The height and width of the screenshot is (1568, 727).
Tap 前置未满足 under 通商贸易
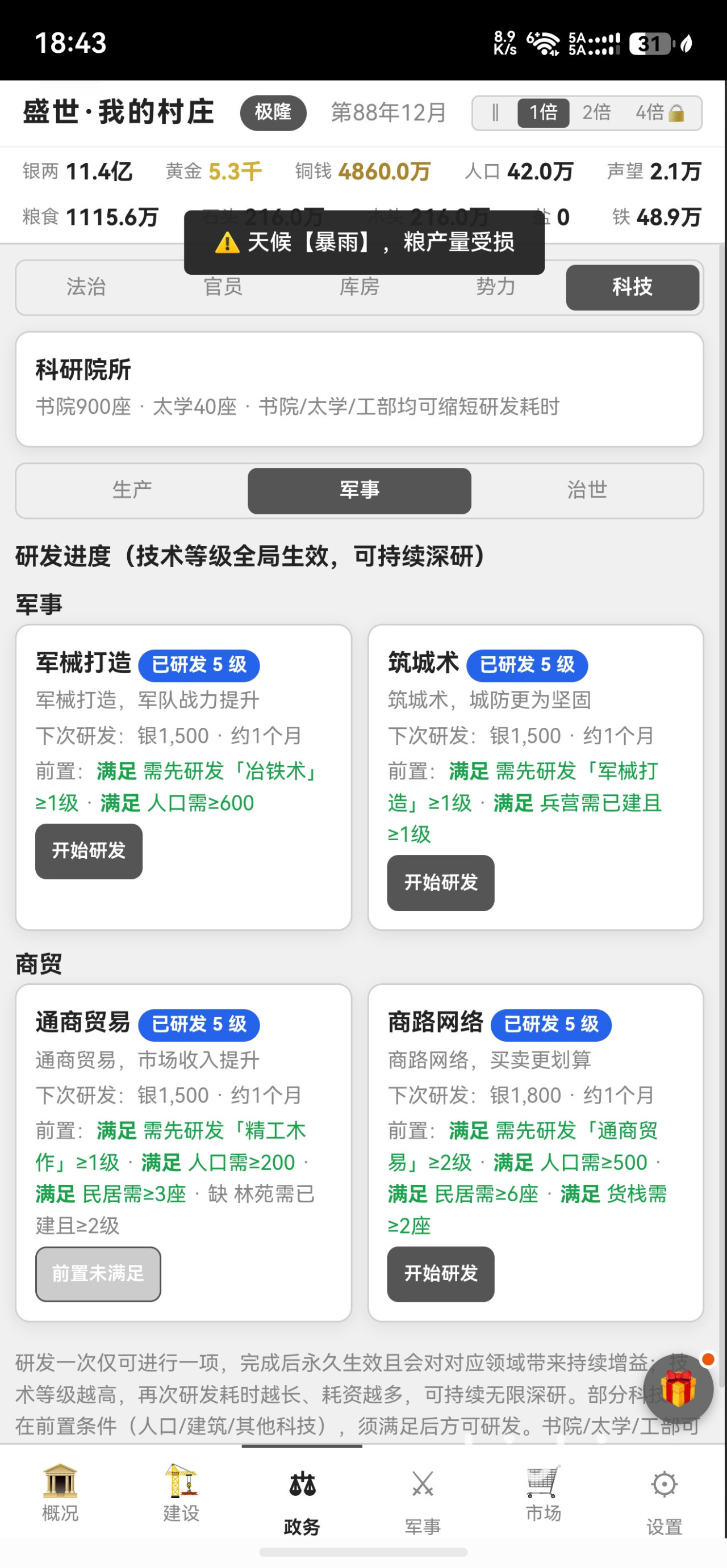(98, 1274)
